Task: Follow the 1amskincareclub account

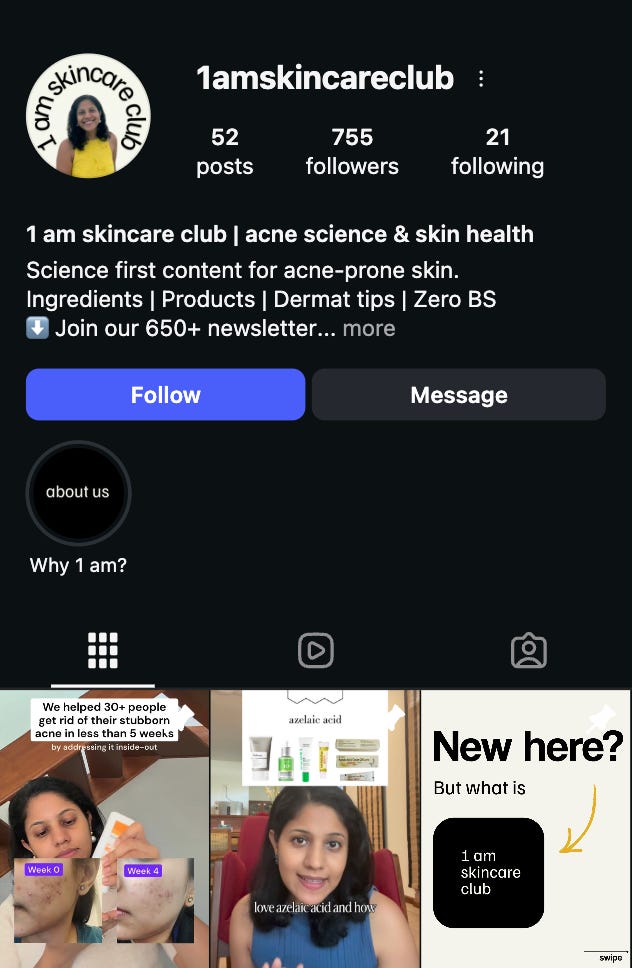Action: [x=165, y=395]
